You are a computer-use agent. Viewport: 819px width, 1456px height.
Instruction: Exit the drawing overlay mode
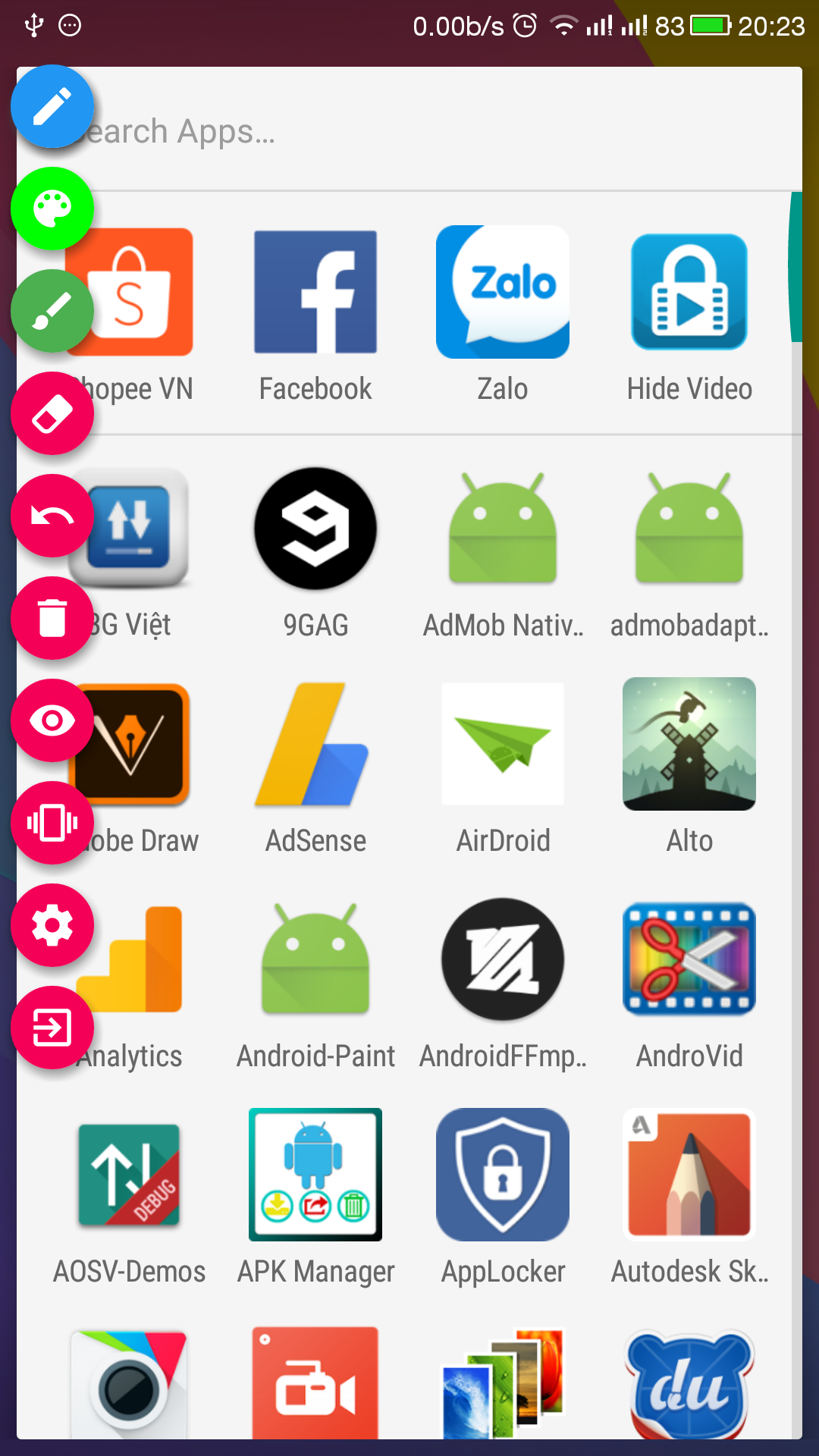pyautogui.click(x=52, y=1028)
